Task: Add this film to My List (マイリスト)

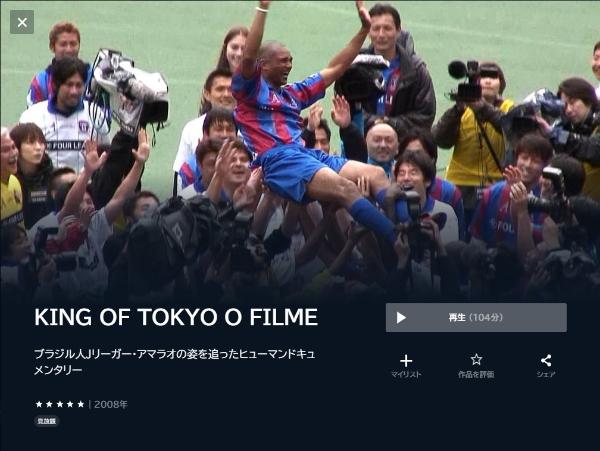Action: (x=406, y=365)
